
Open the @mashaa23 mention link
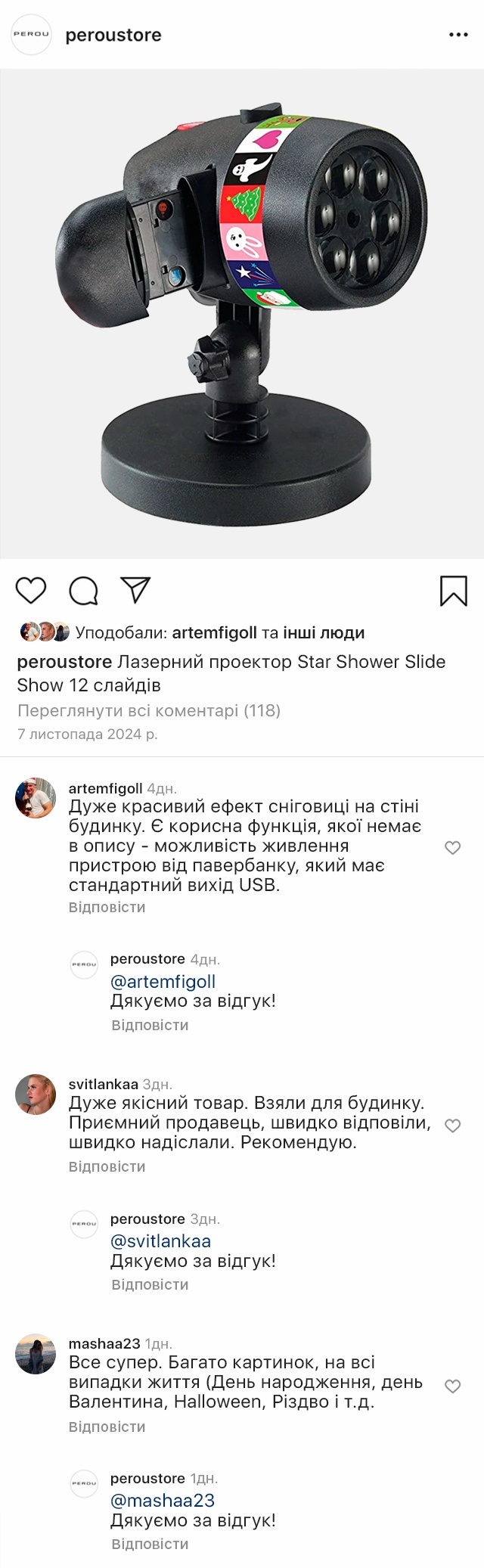tap(162, 1500)
